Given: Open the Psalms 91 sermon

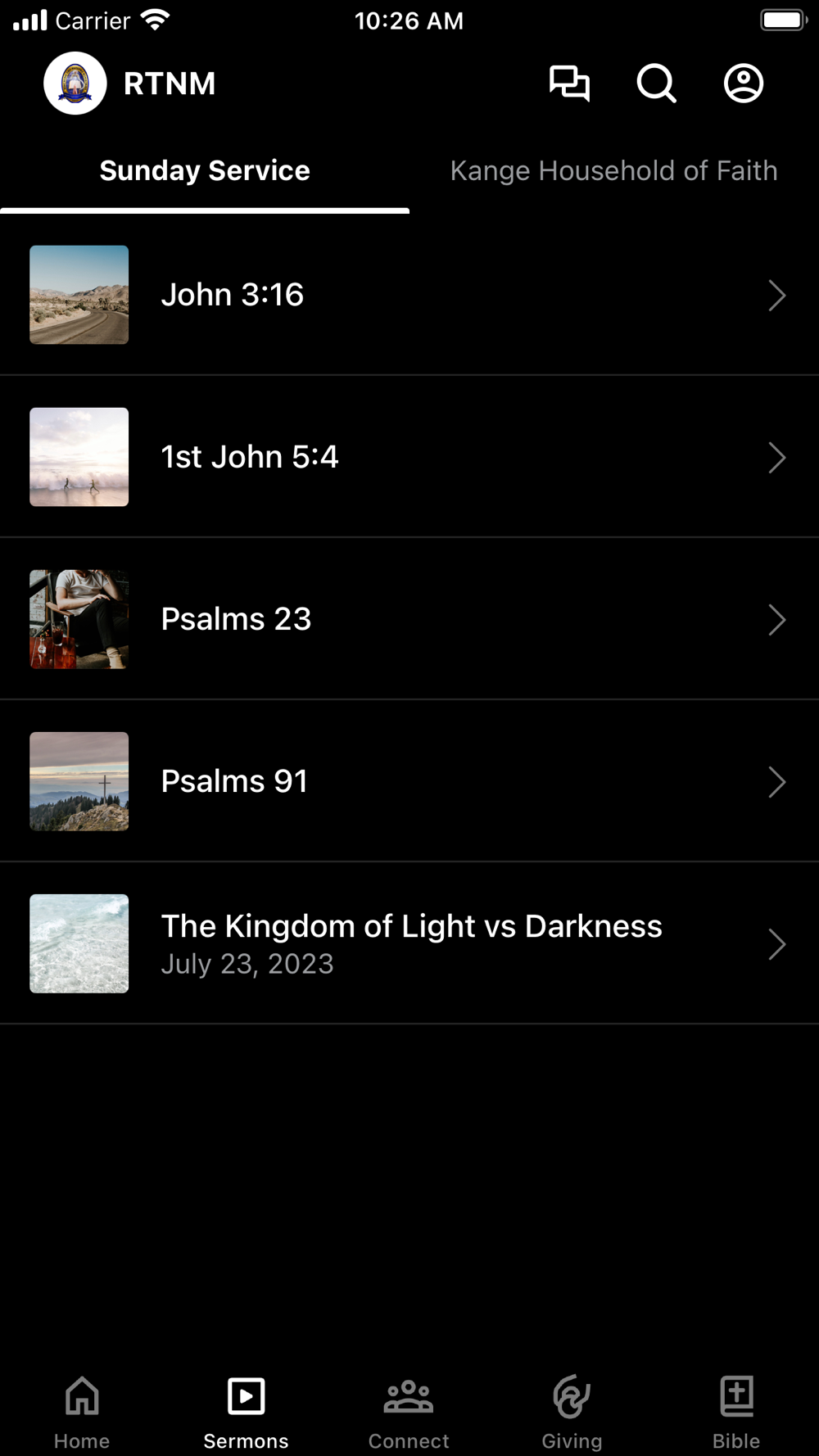Looking at the screenshot, I should click(x=408, y=781).
